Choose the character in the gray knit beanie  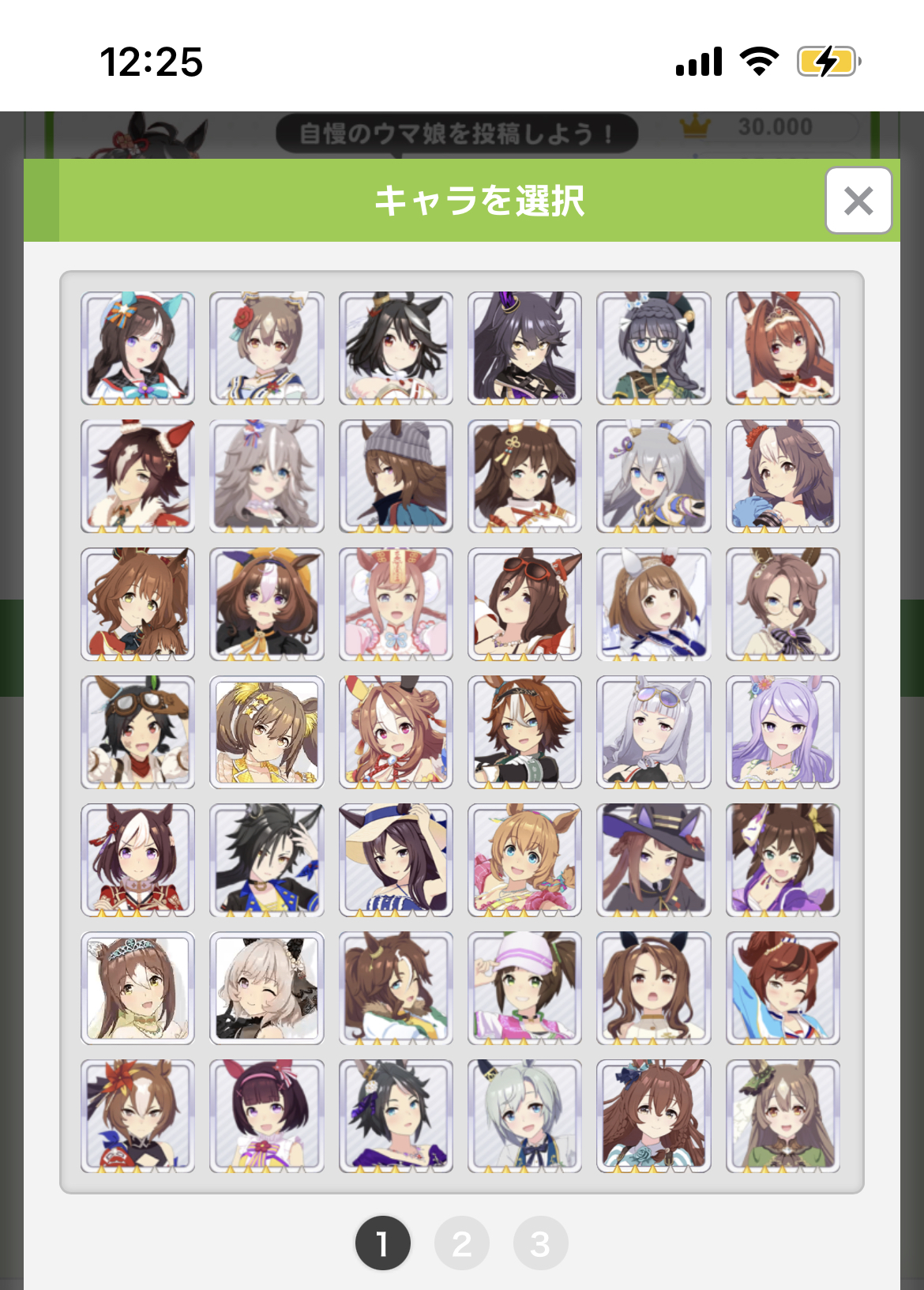tap(396, 476)
